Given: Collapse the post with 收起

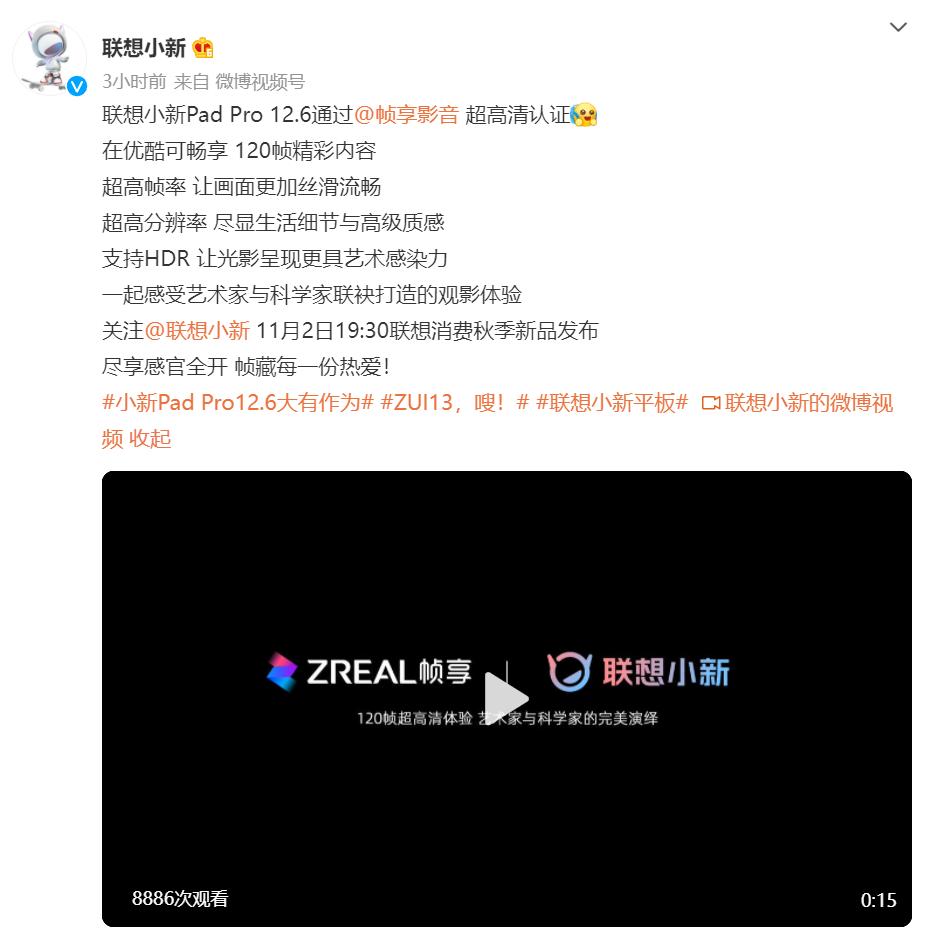Looking at the screenshot, I should 151,439.
